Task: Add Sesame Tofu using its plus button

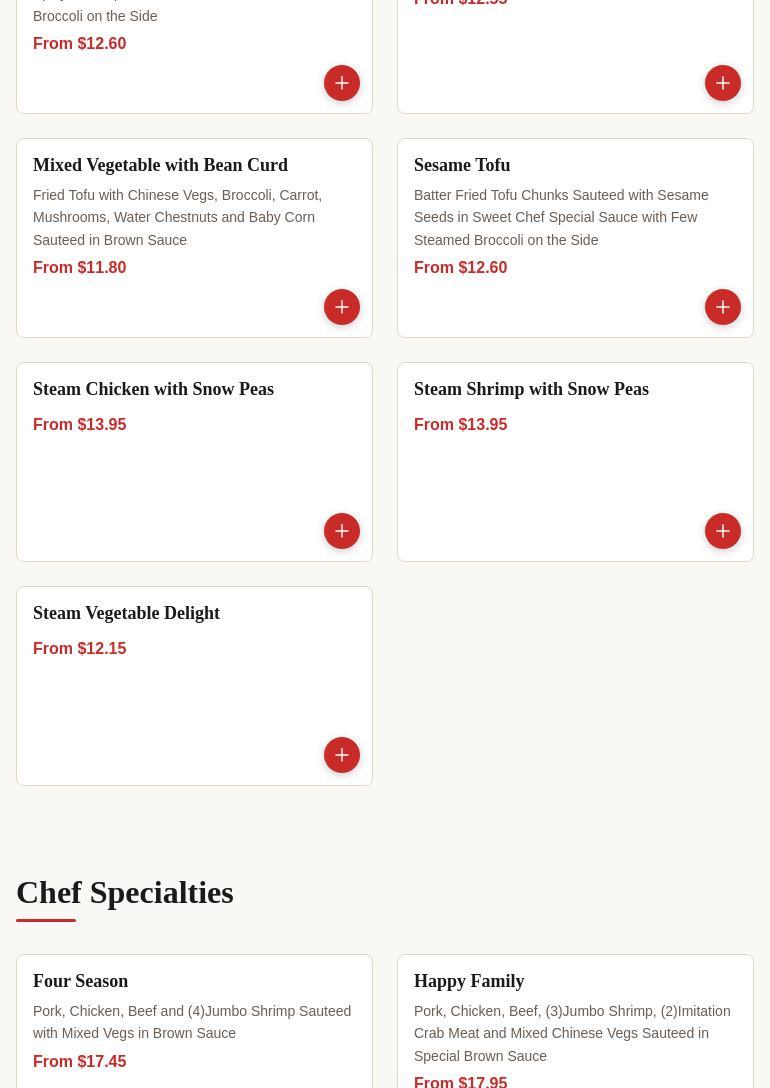Action: coord(723,307)
